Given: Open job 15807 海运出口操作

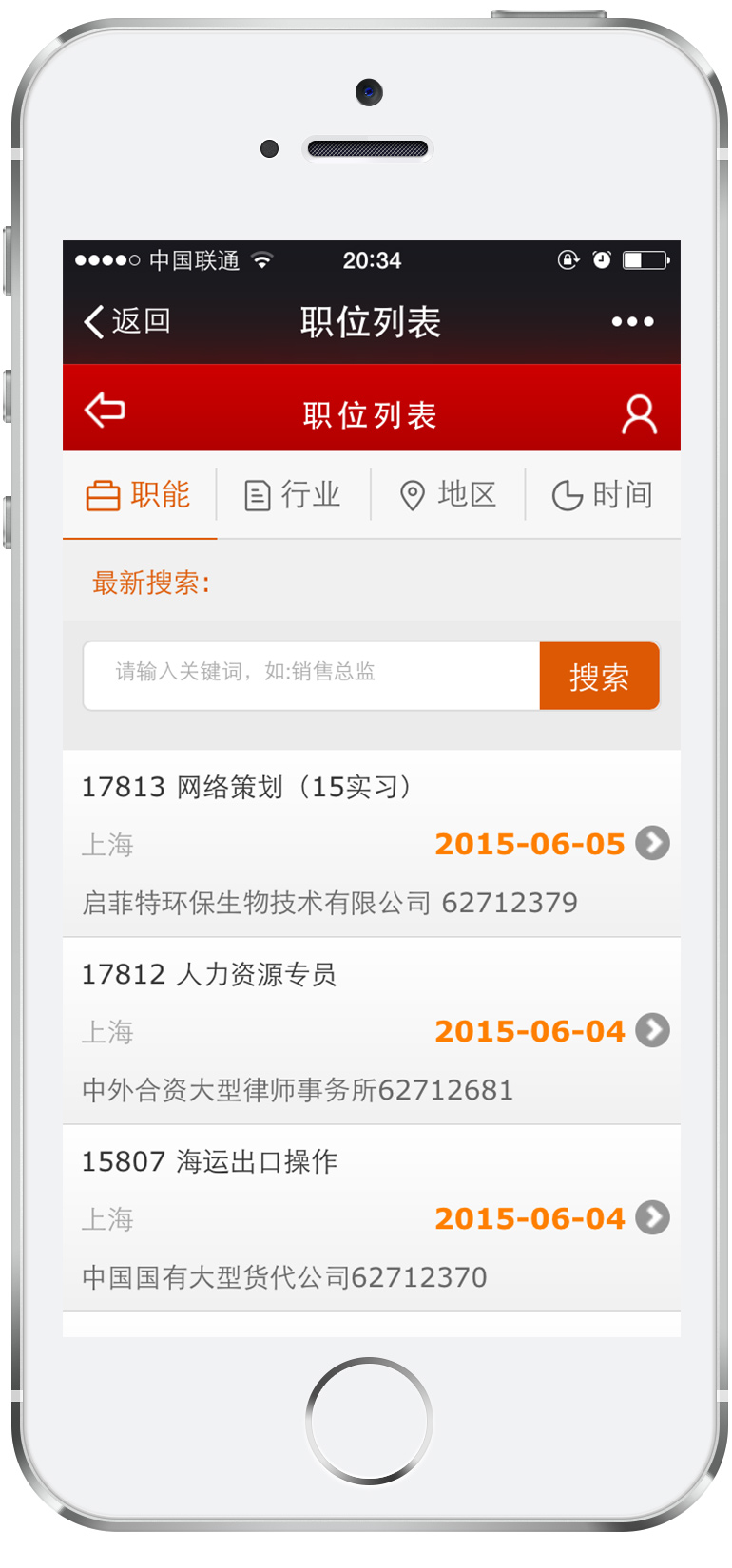Looking at the screenshot, I should [x=372, y=1218].
